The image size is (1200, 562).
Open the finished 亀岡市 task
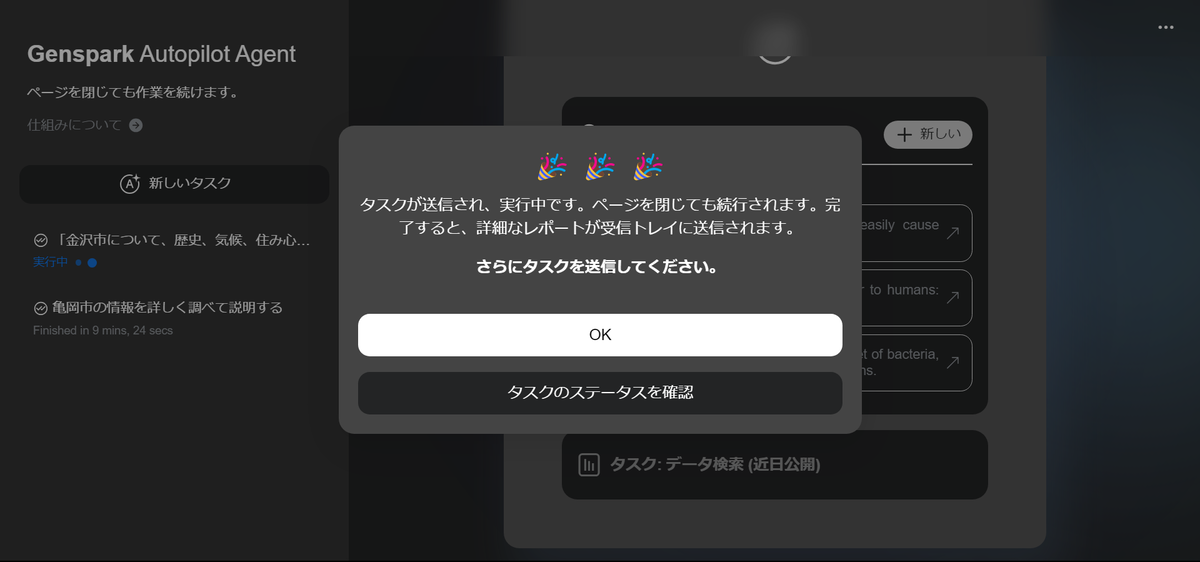point(172,317)
